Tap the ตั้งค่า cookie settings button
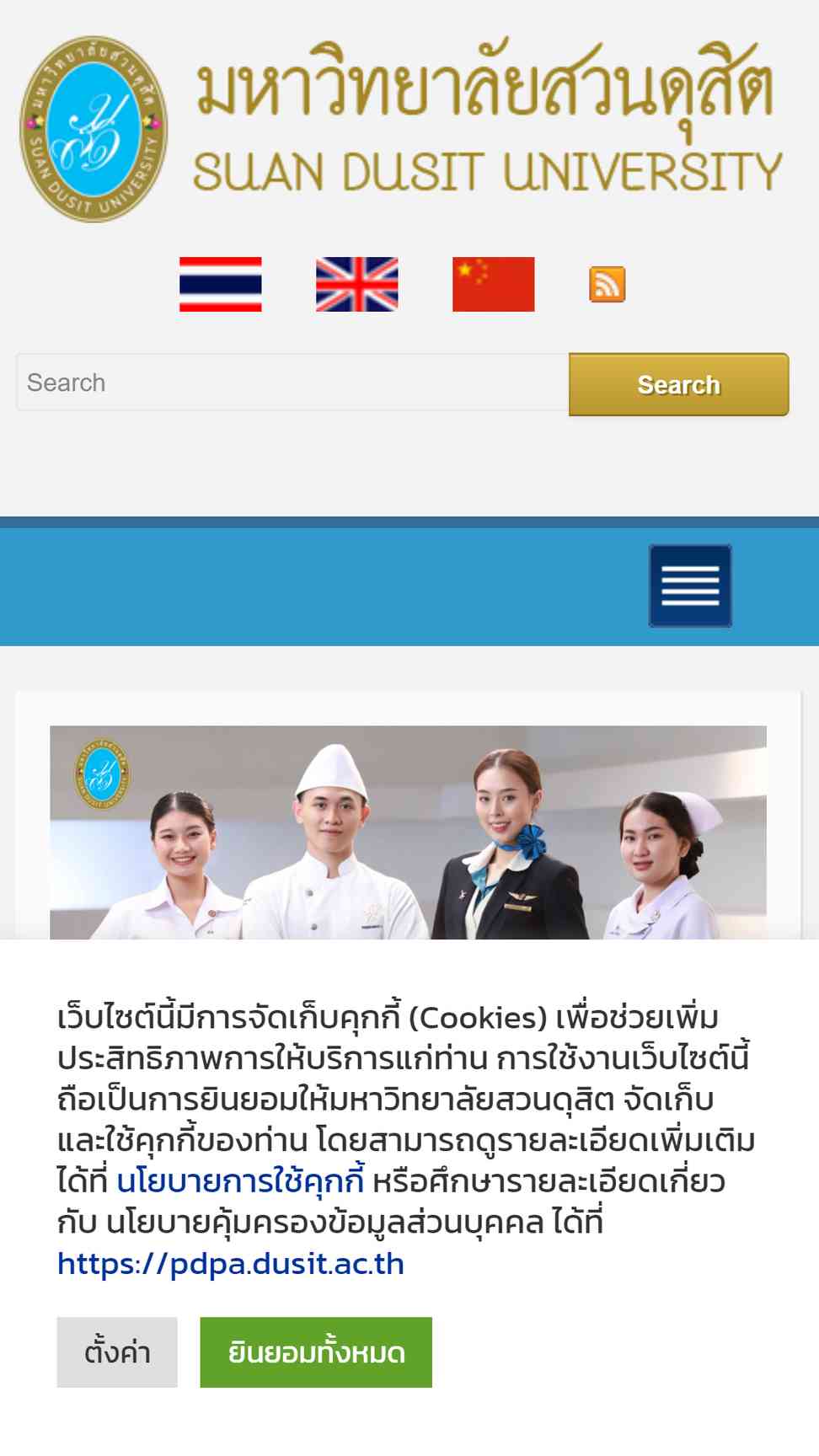This screenshot has height=1456, width=819. point(117,1352)
